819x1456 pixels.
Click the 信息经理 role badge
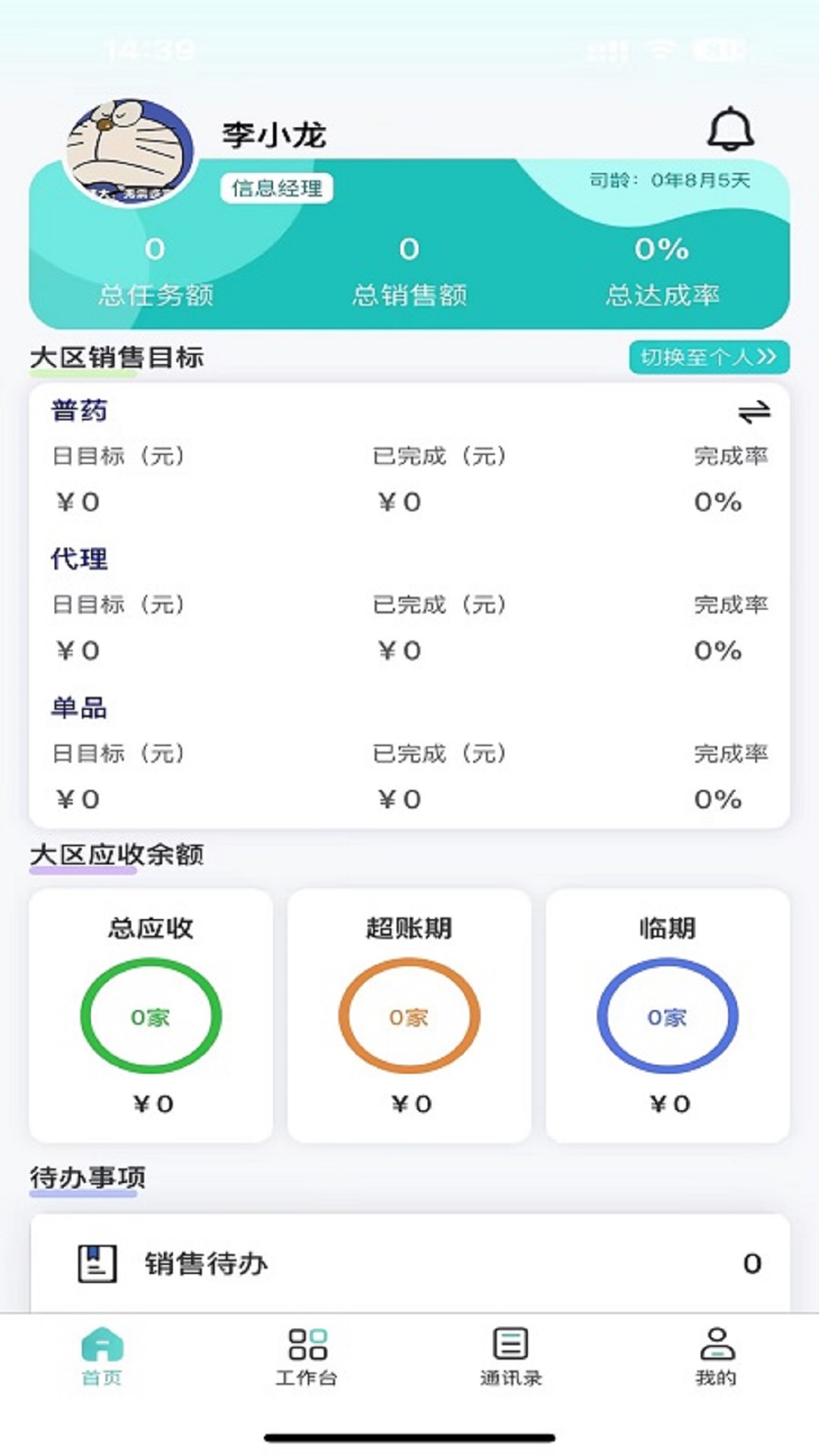click(x=278, y=186)
